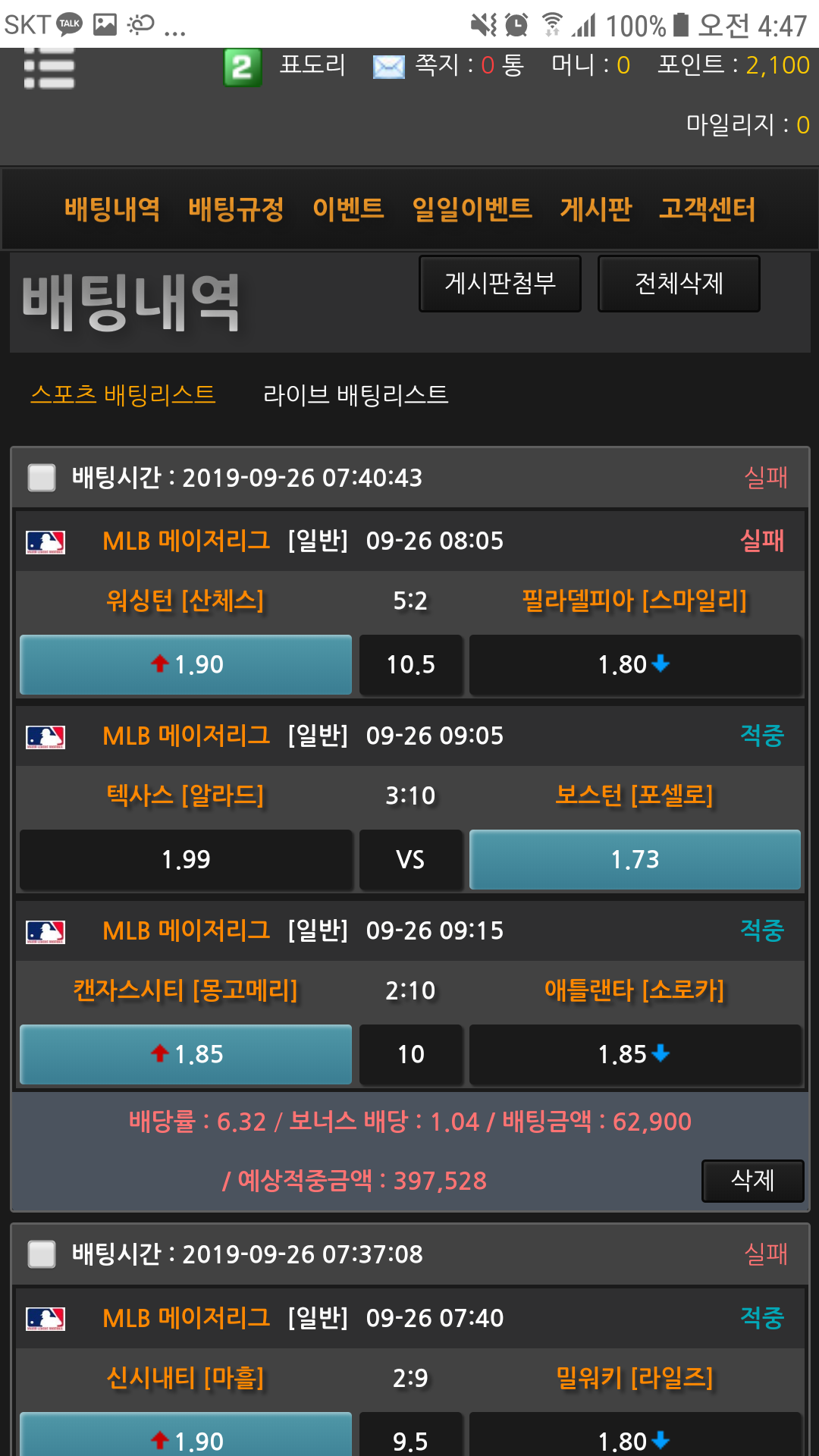This screenshot has width=819, height=1456.
Task: Switch to the 라이브 배팅리스트 tab
Action: (x=356, y=394)
